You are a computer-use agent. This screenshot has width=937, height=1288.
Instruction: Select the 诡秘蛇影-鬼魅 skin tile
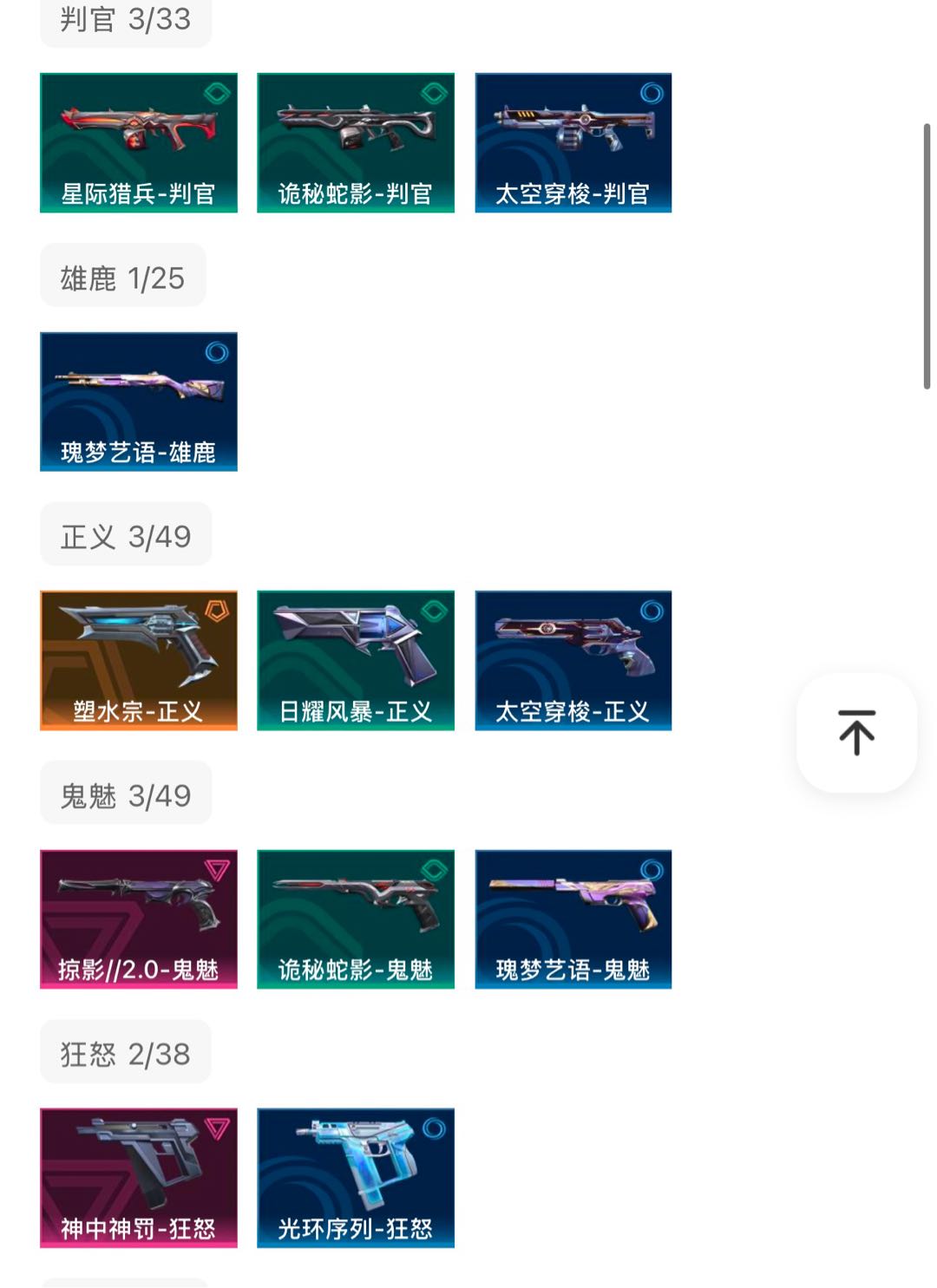click(x=356, y=919)
